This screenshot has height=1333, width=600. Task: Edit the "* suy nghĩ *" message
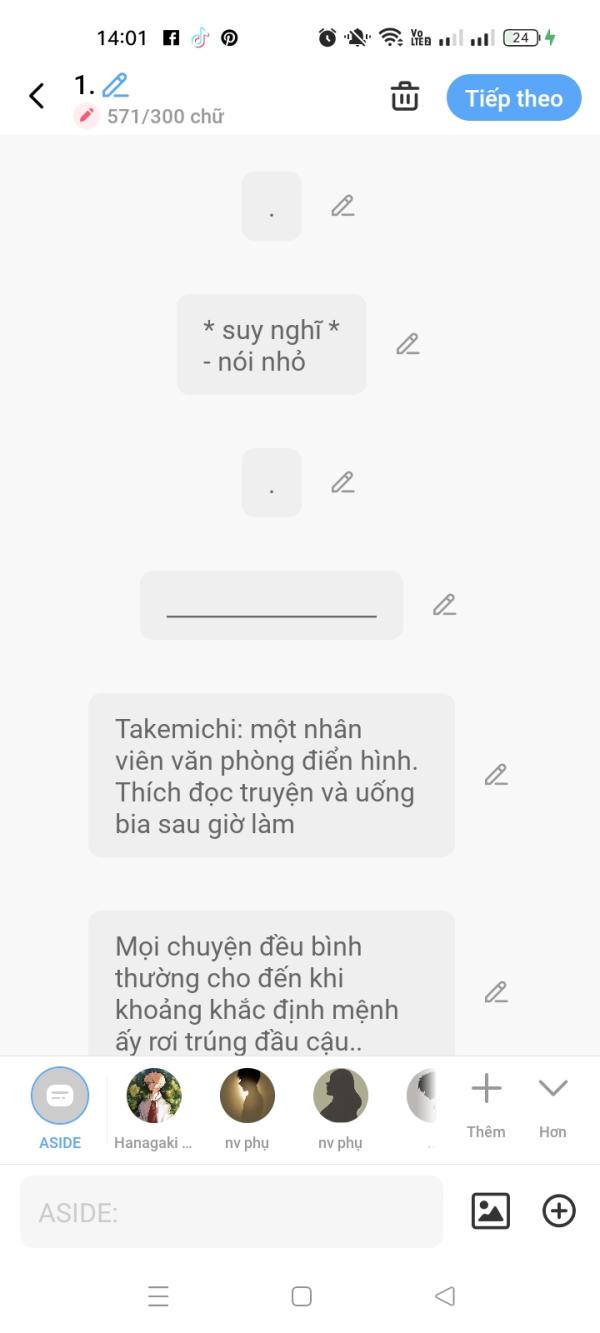point(407,344)
